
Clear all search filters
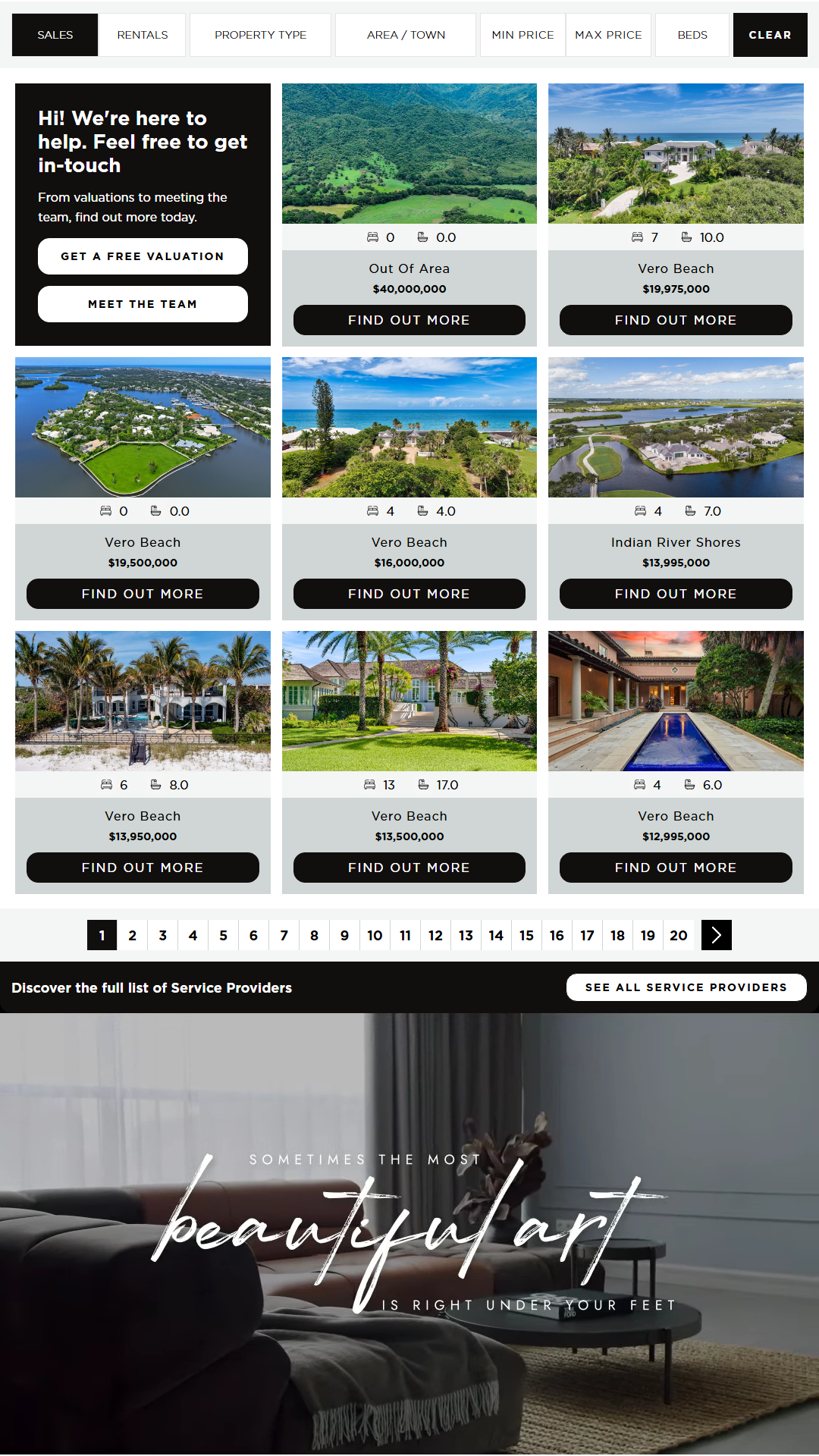pyautogui.click(x=770, y=35)
